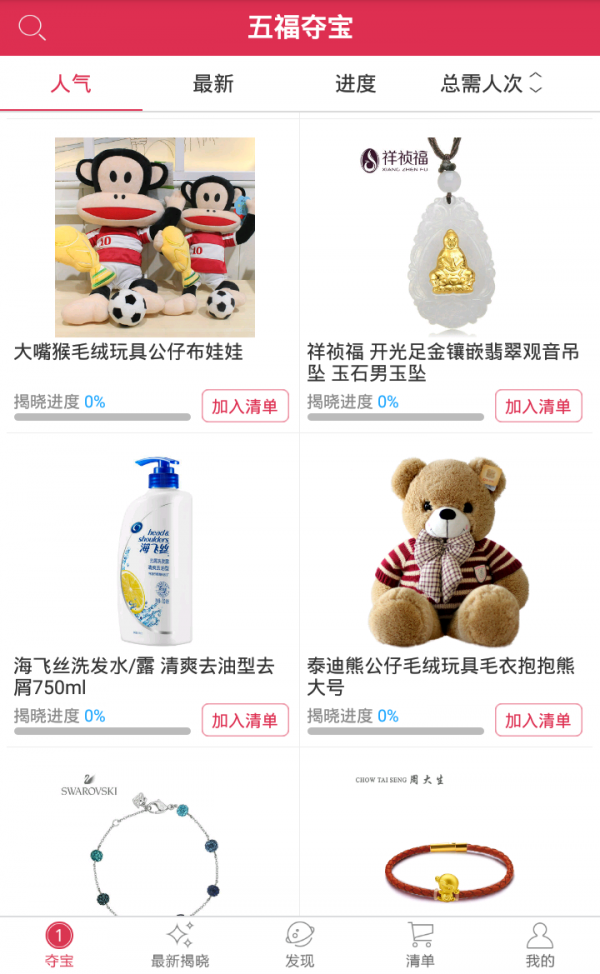Tap 加入清单 for 泰迪熊公仔
This screenshot has width=600, height=974.
tap(538, 720)
